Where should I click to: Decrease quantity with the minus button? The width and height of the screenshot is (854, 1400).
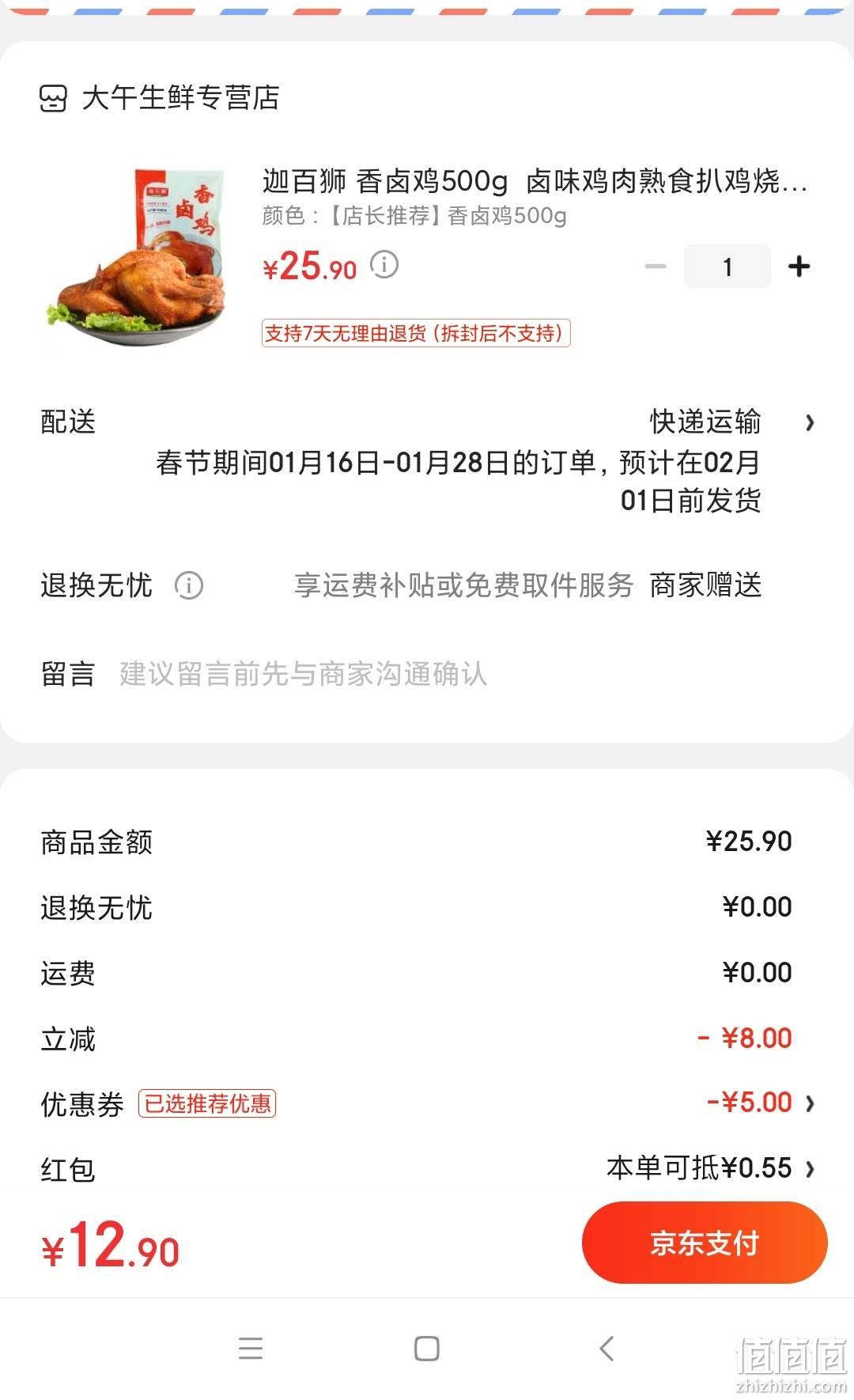[x=656, y=267]
